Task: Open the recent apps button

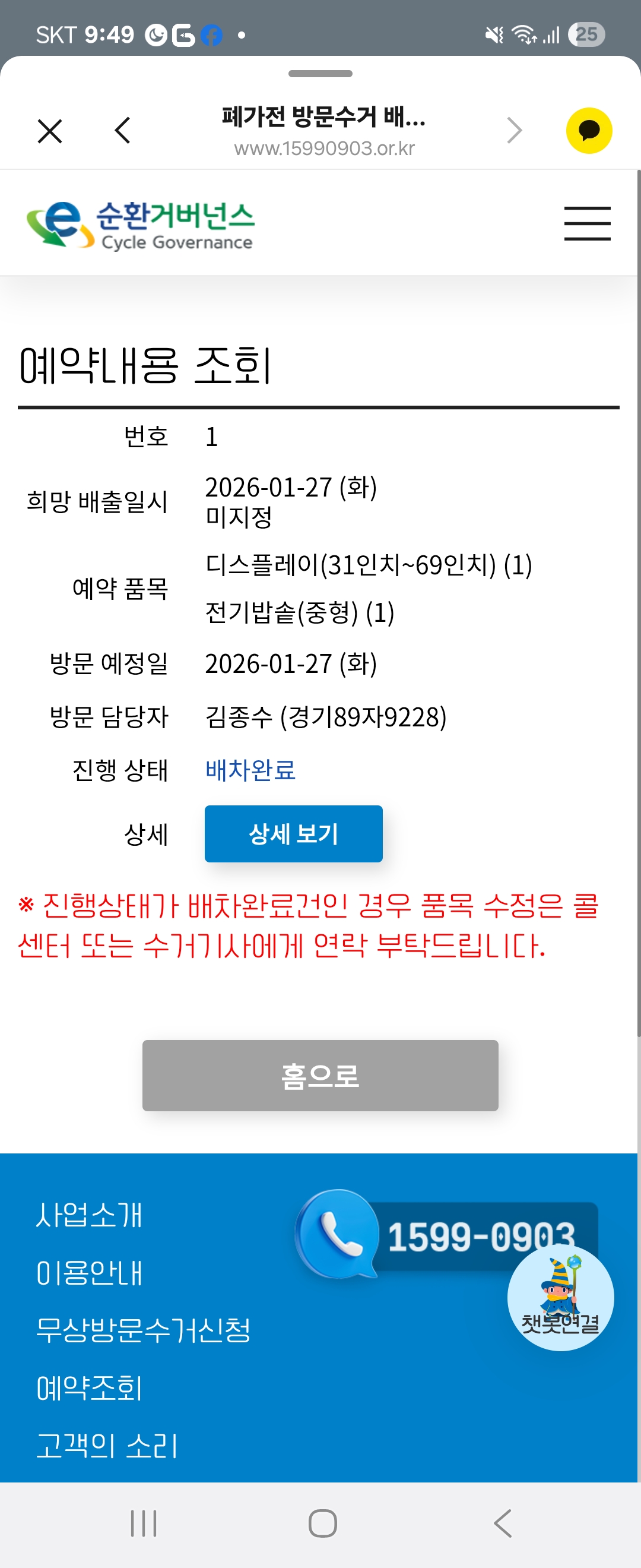Action: click(x=144, y=1523)
